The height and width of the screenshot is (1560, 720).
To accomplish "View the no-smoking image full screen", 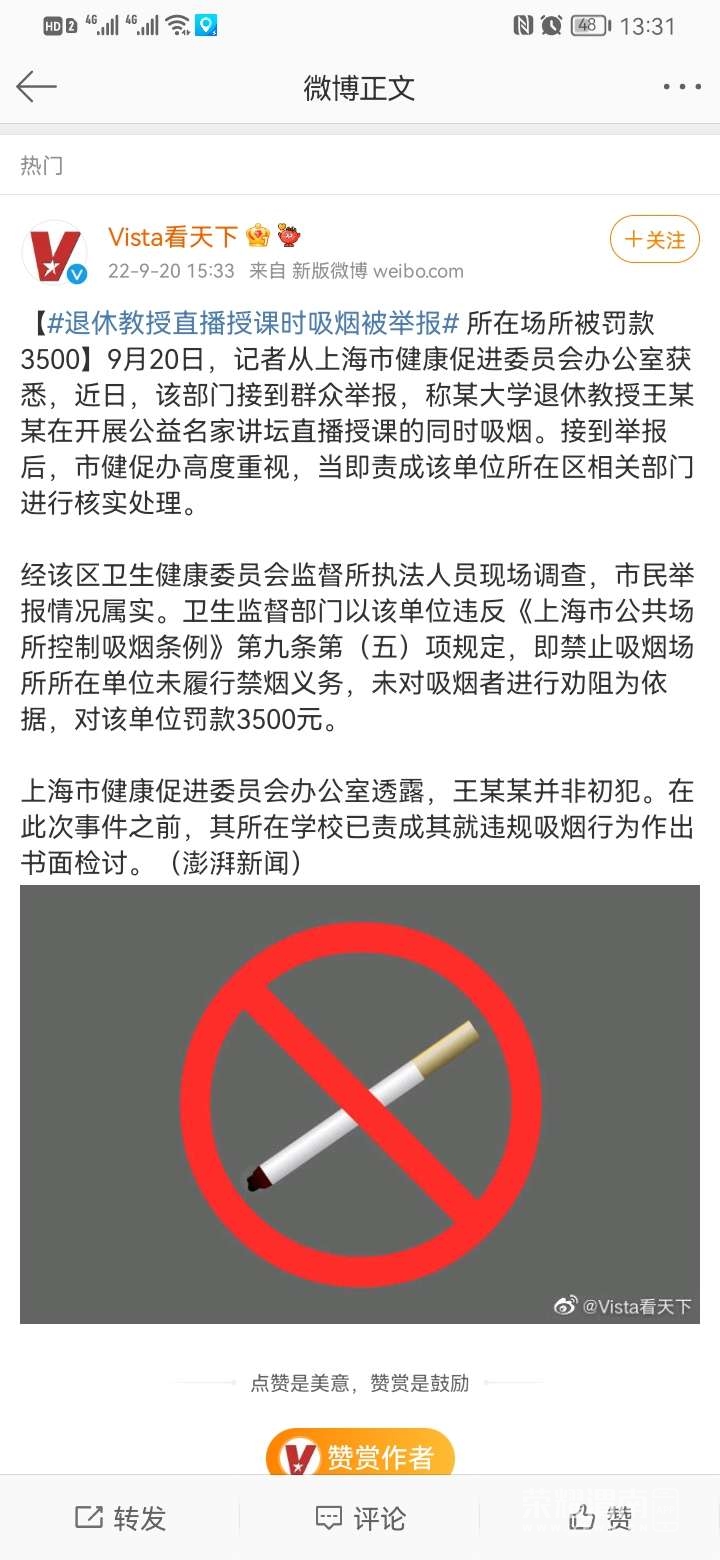I will (360, 1104).
